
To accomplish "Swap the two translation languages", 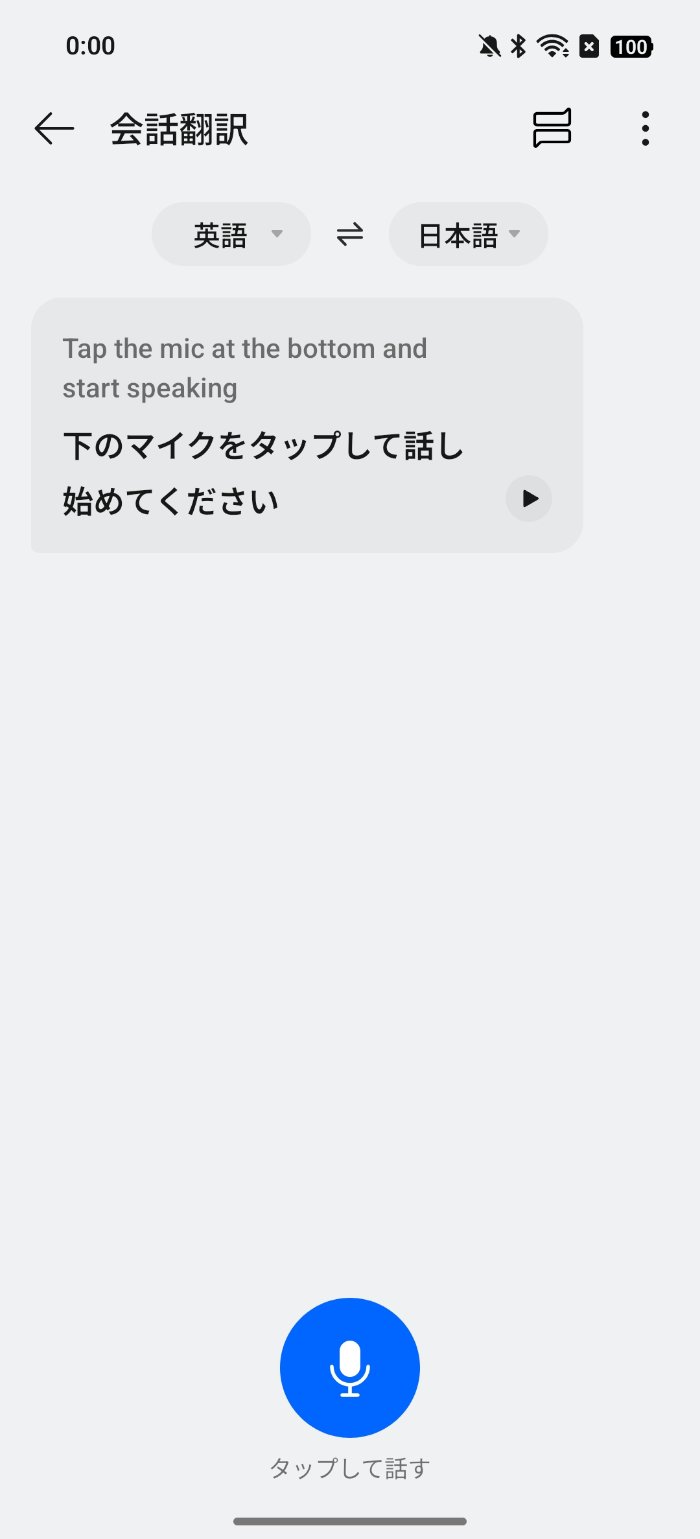I will click(x=350, y=235).
